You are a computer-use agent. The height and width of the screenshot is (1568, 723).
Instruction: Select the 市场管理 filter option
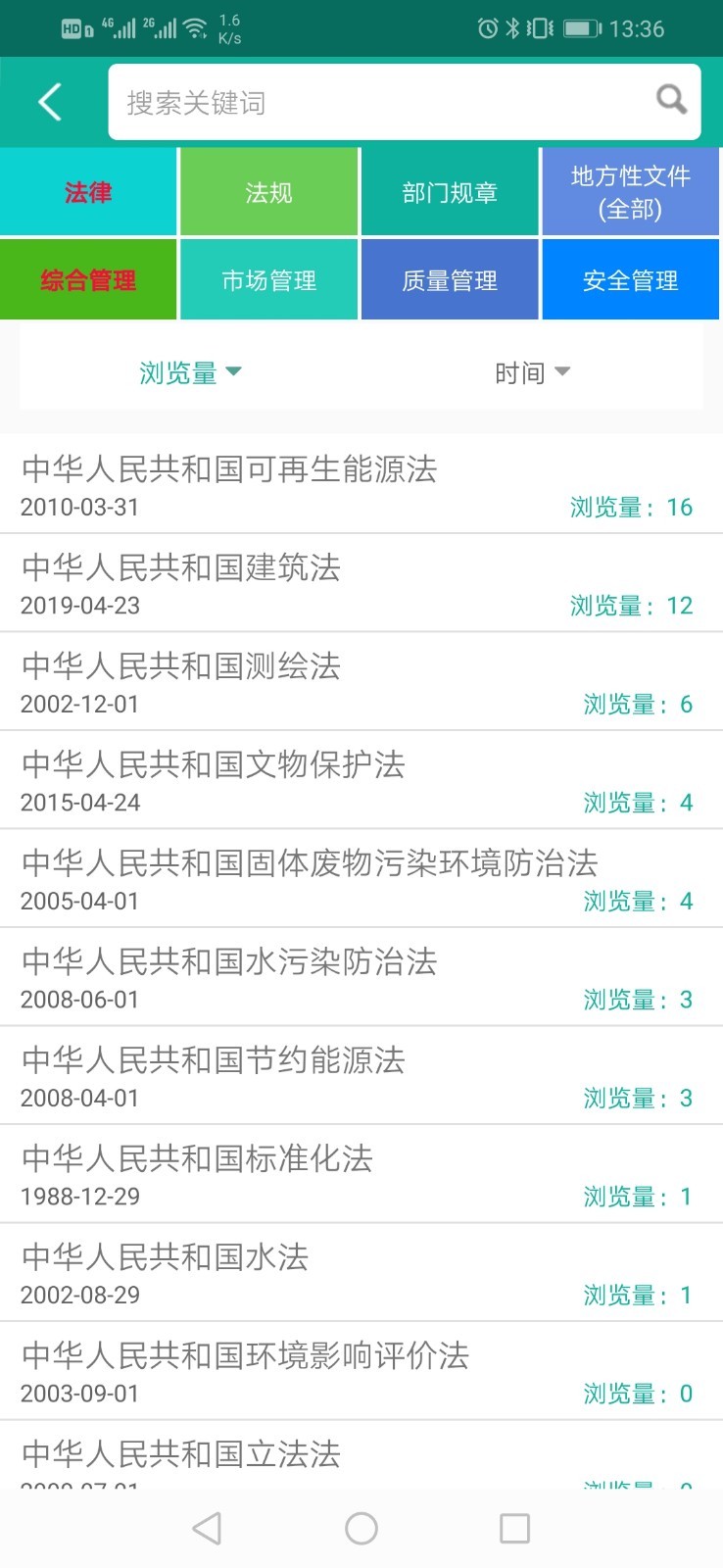click(268, 279)
